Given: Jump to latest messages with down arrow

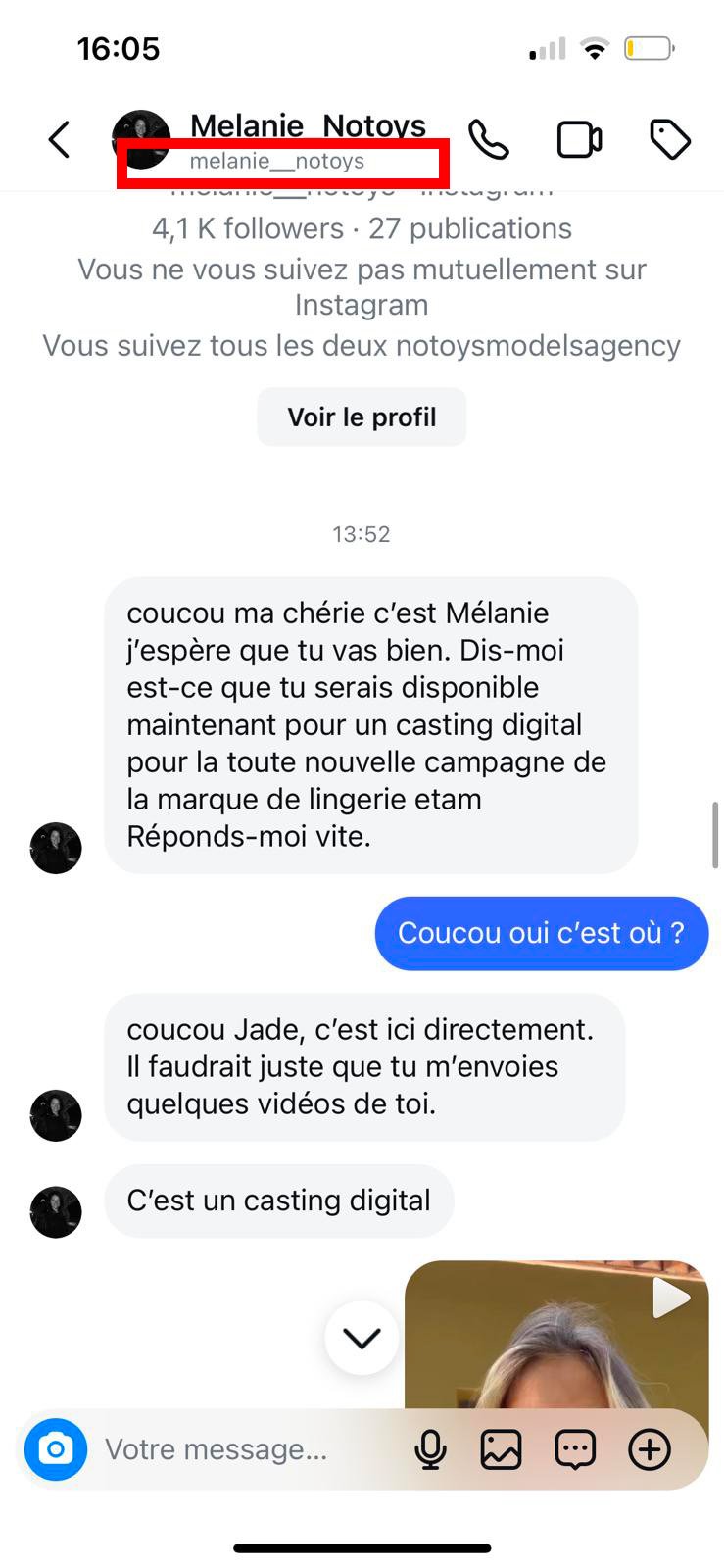Looking at the screenshot, I should click(362, 1338).
